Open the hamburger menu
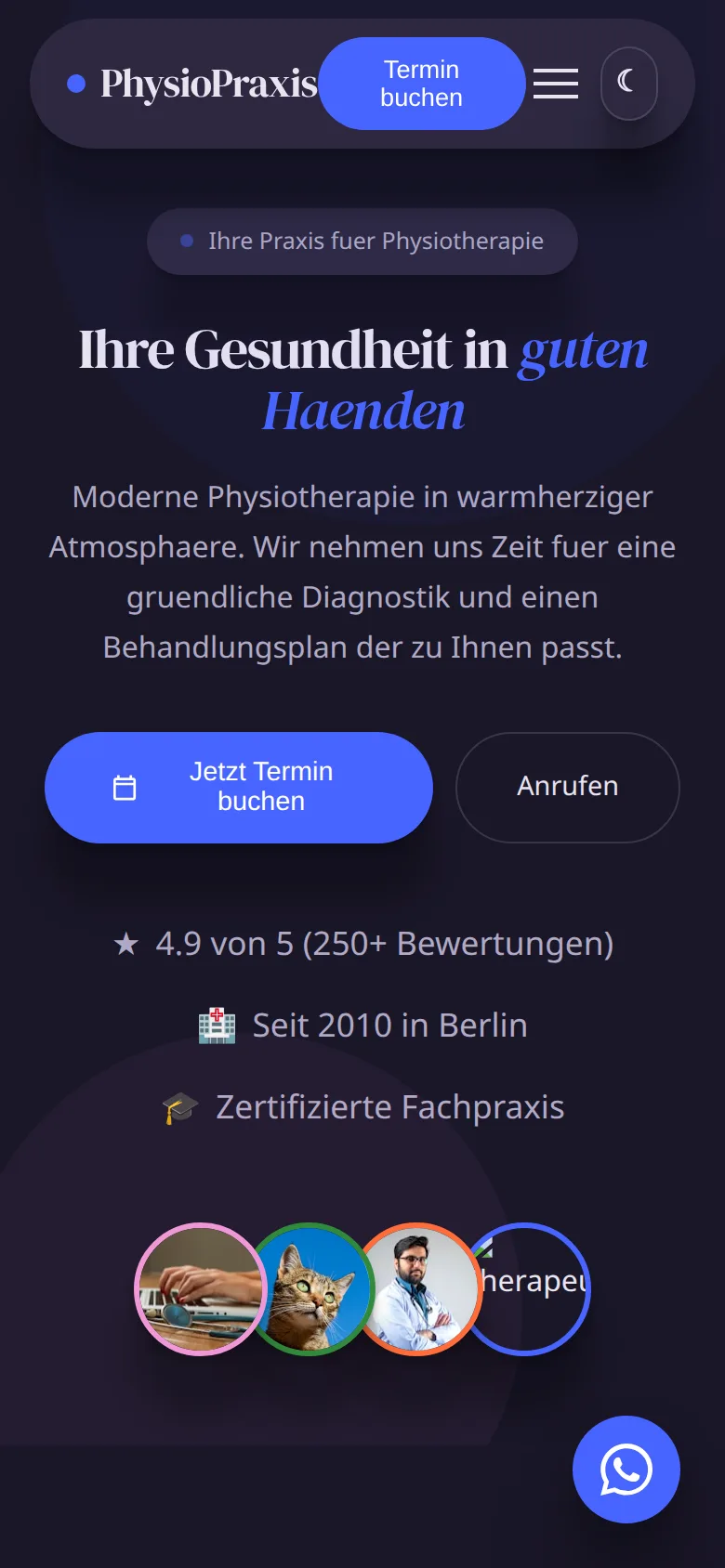 tap(556, 84)
